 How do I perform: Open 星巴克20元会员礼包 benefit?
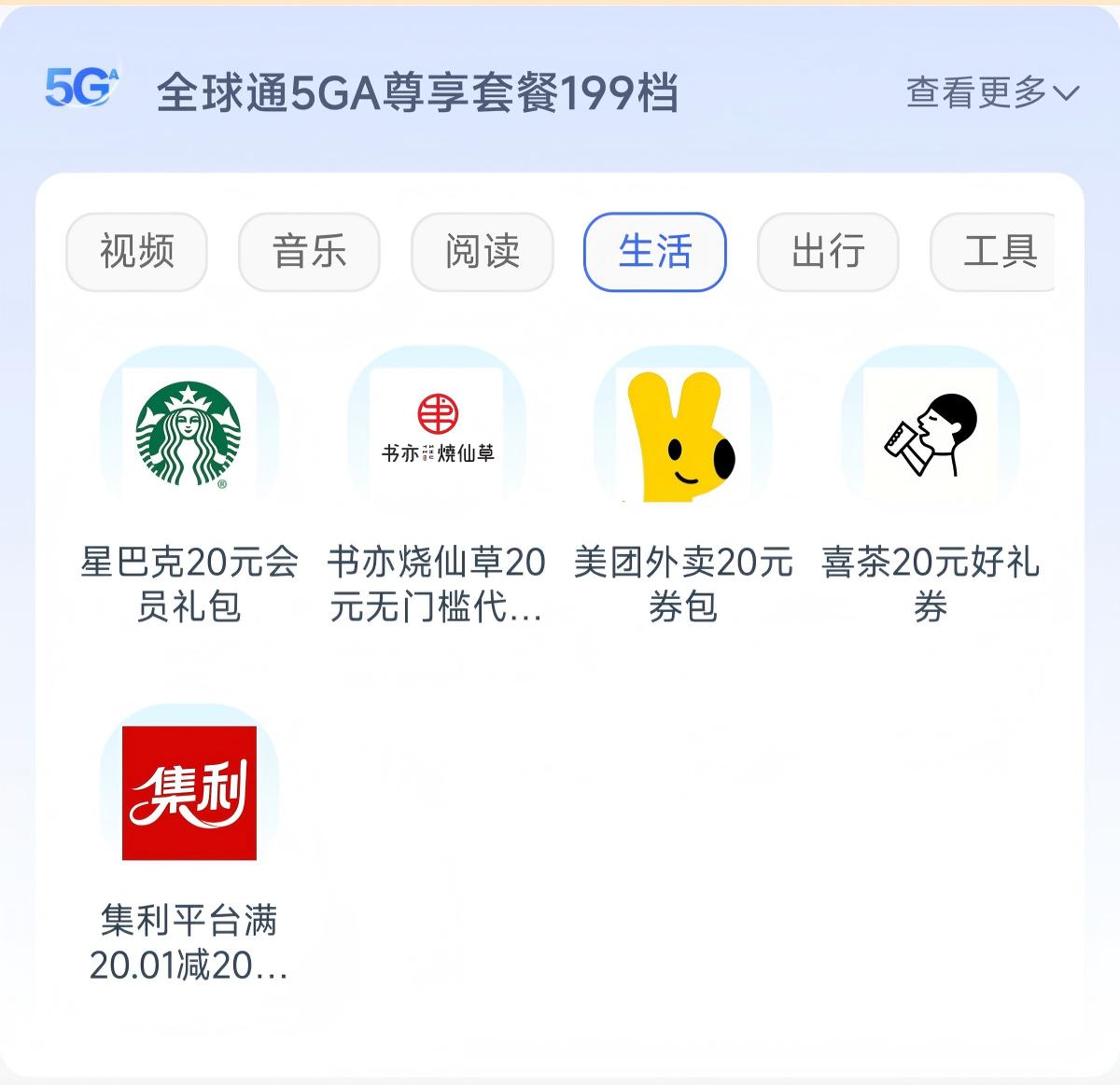(x=189, y=435)
